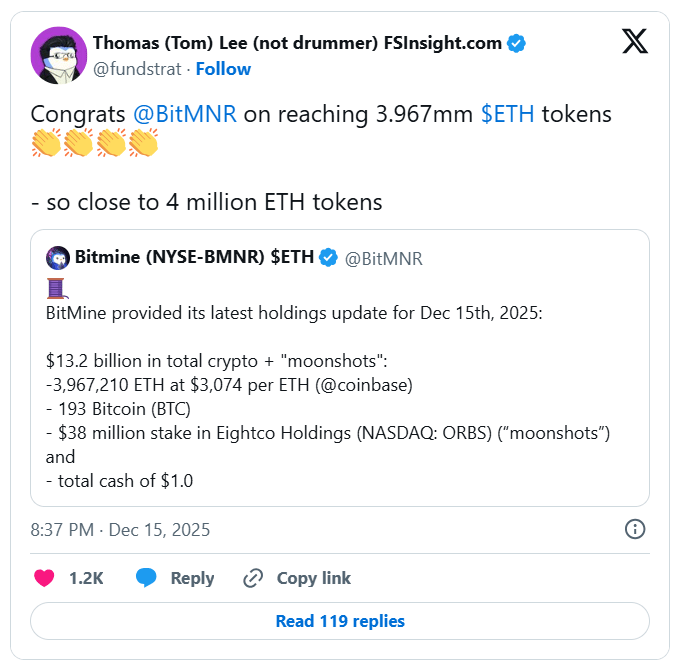Open the quoted Bitmine post

(x=340, y=368)
